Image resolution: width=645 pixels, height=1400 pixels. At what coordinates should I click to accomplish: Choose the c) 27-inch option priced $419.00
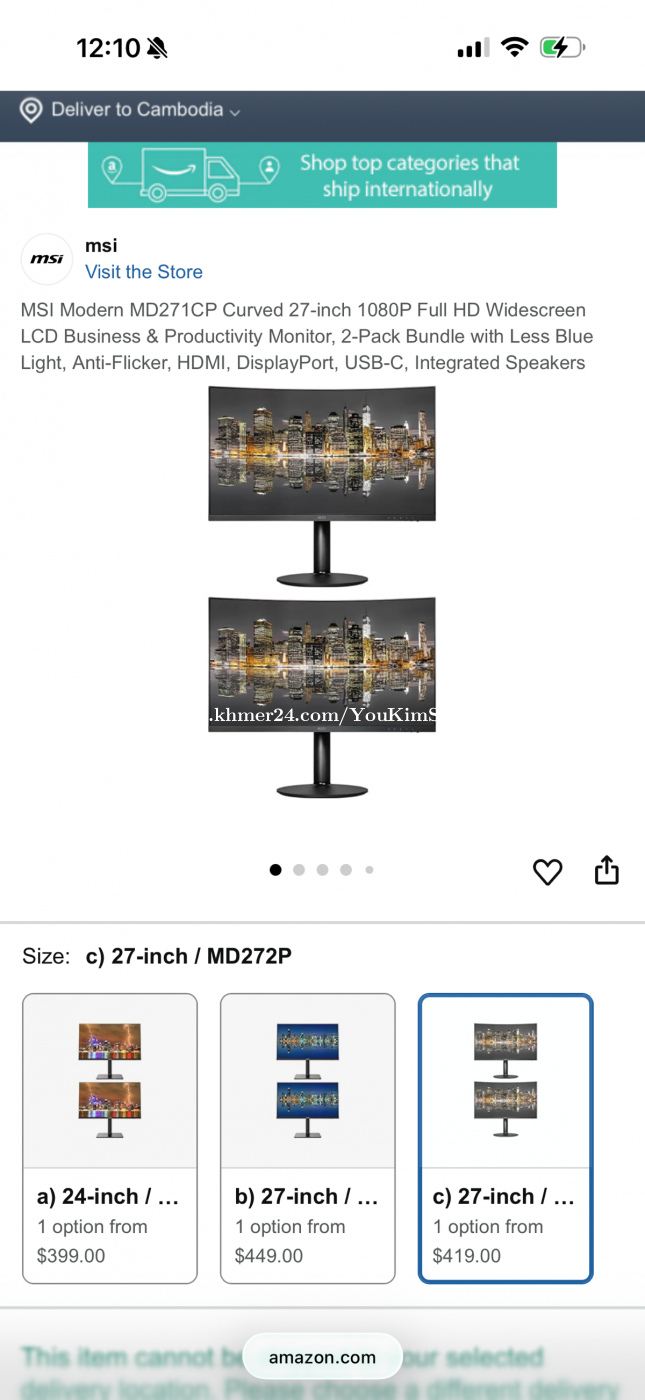pyautogui.click(x=506, y=1138)
